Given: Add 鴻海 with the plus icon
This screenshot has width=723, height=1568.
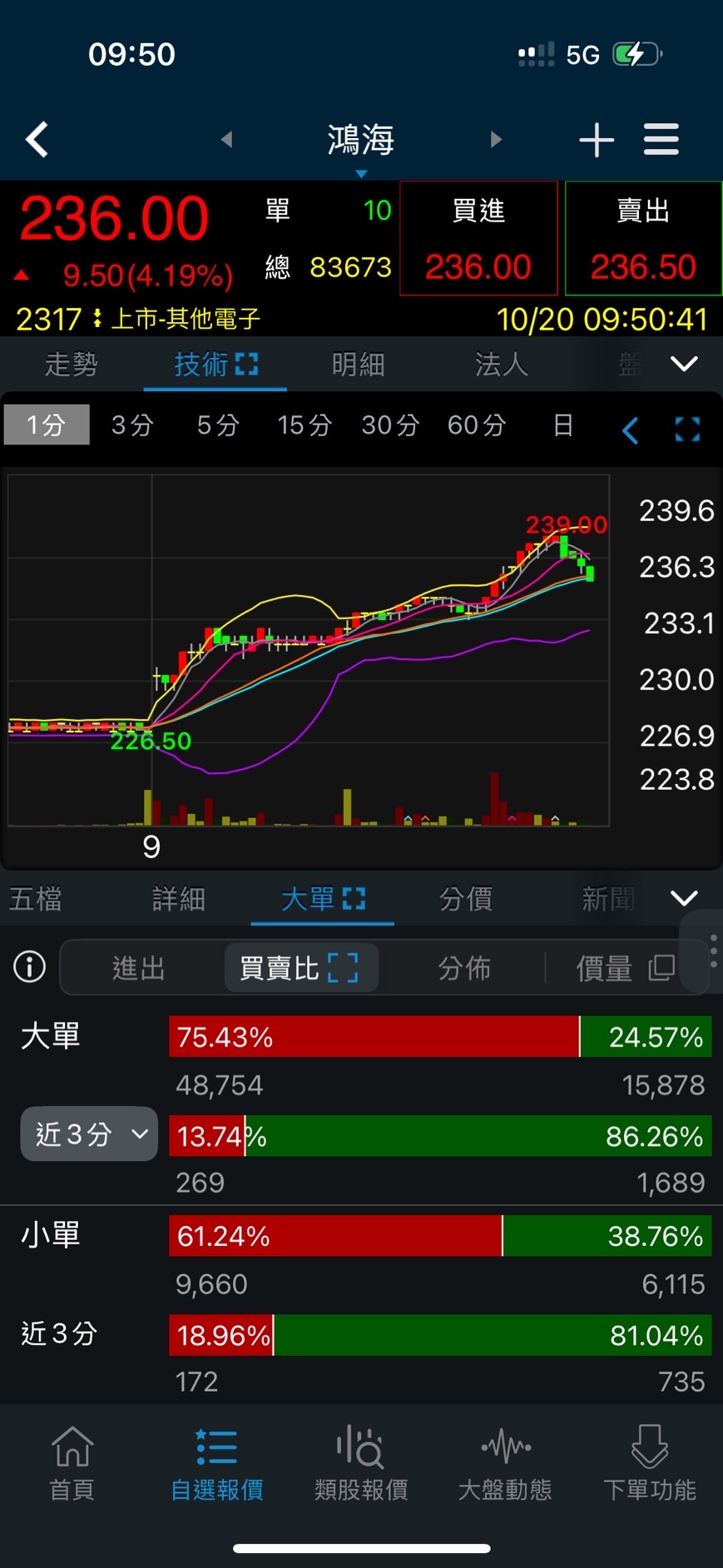Looking at the screenshot, I should (x=597, y=139).
